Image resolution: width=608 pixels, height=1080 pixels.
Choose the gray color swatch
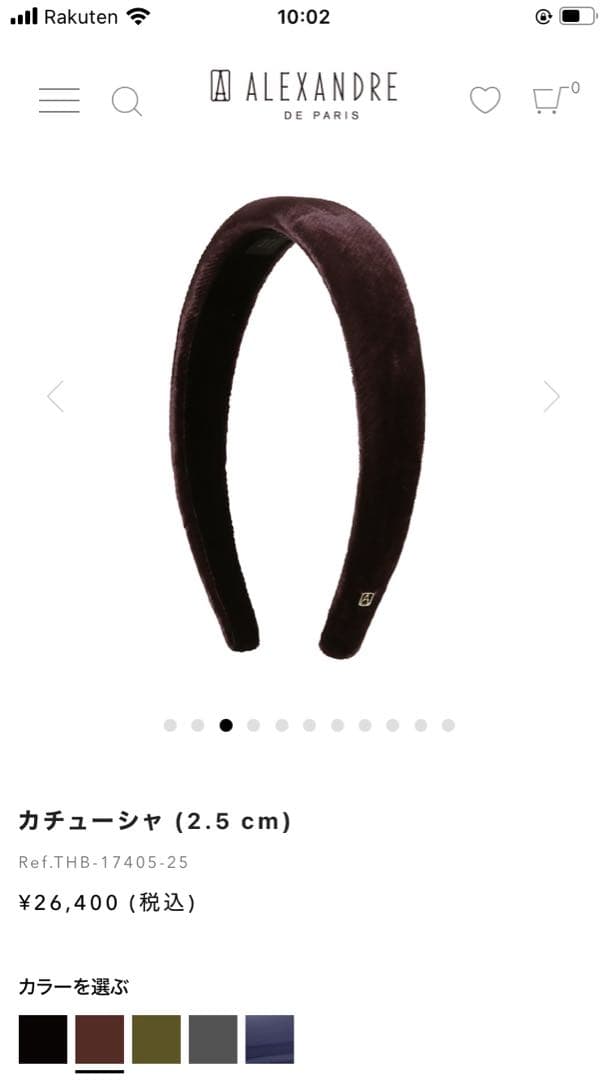[213, 1039]
